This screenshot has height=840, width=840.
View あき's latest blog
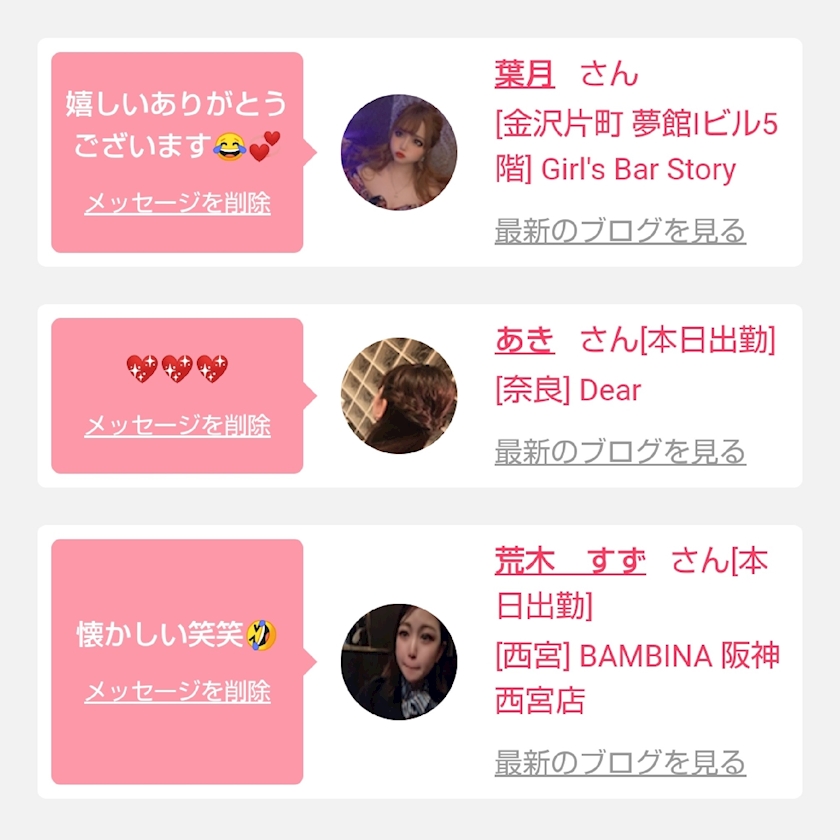click(x=620, y=452)
